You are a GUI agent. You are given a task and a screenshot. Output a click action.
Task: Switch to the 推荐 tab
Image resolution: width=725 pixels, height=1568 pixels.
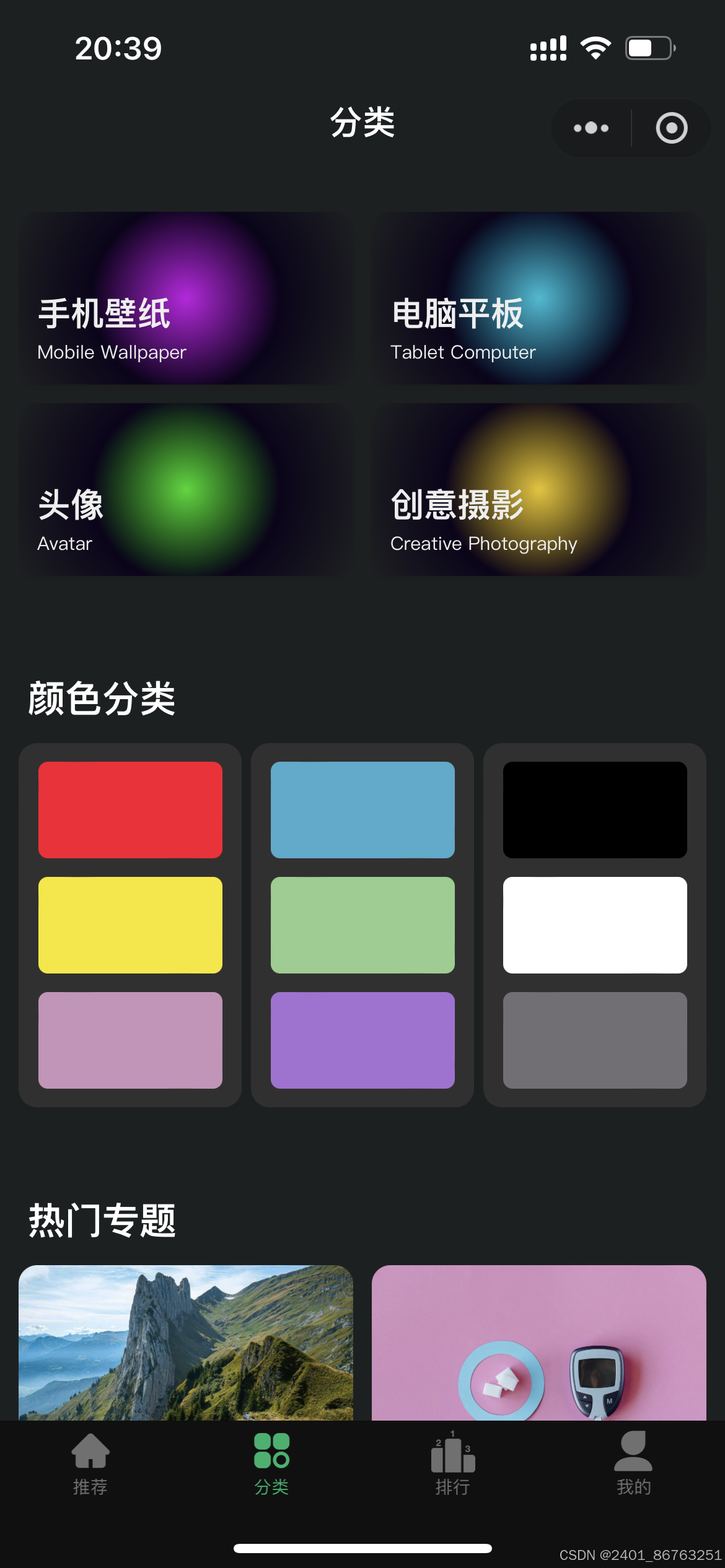point(90,1464)
